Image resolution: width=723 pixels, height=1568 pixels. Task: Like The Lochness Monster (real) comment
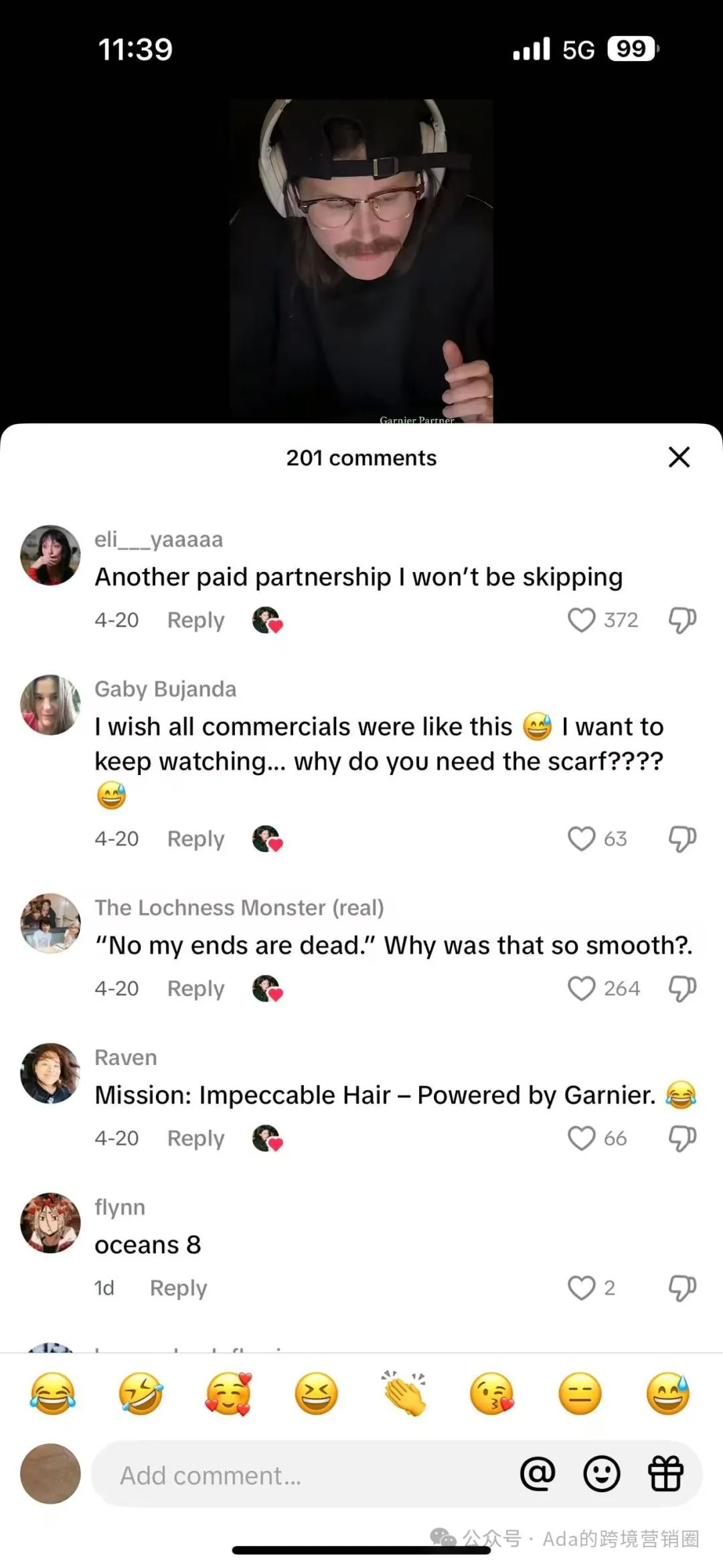click(581, 989)
